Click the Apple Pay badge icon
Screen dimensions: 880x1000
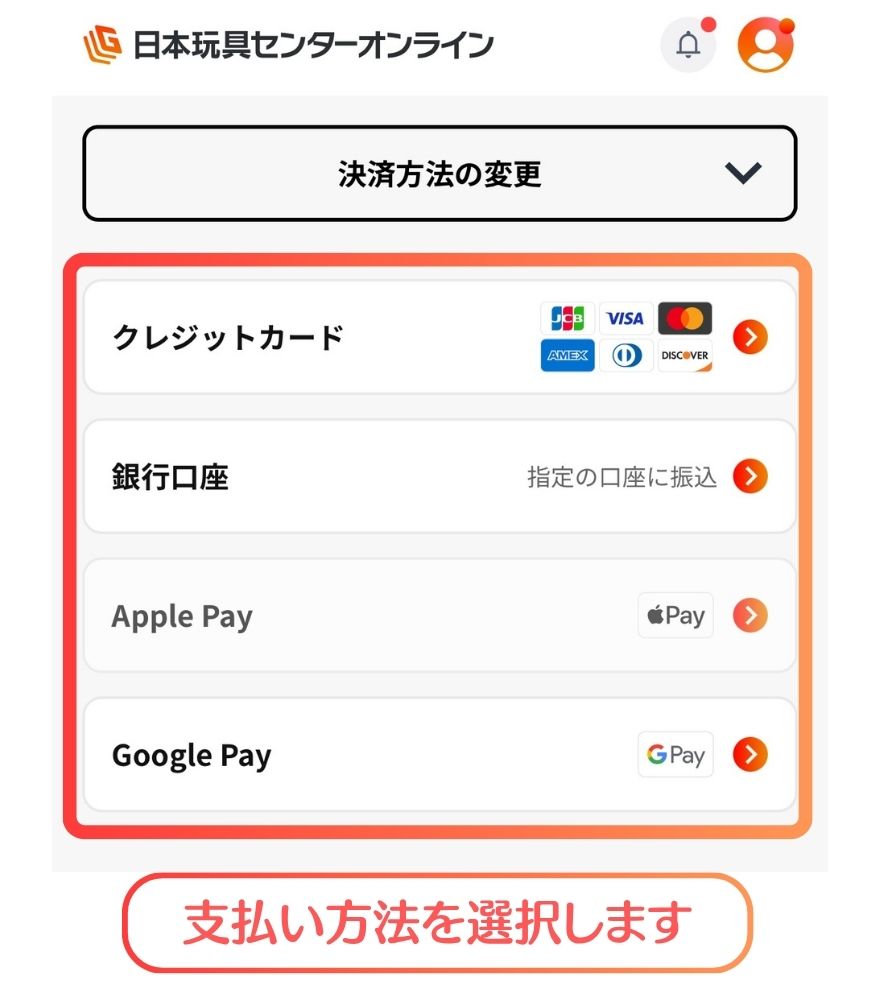point(675,616)
